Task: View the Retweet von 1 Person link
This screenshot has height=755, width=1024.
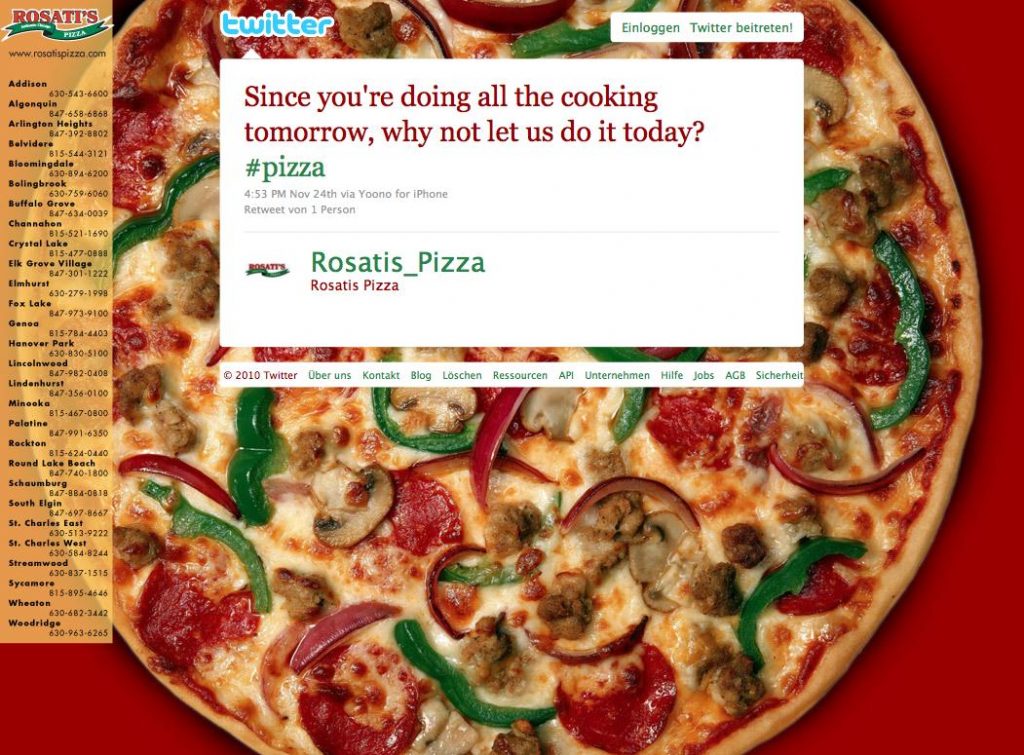Action: [x=300, y=210]
